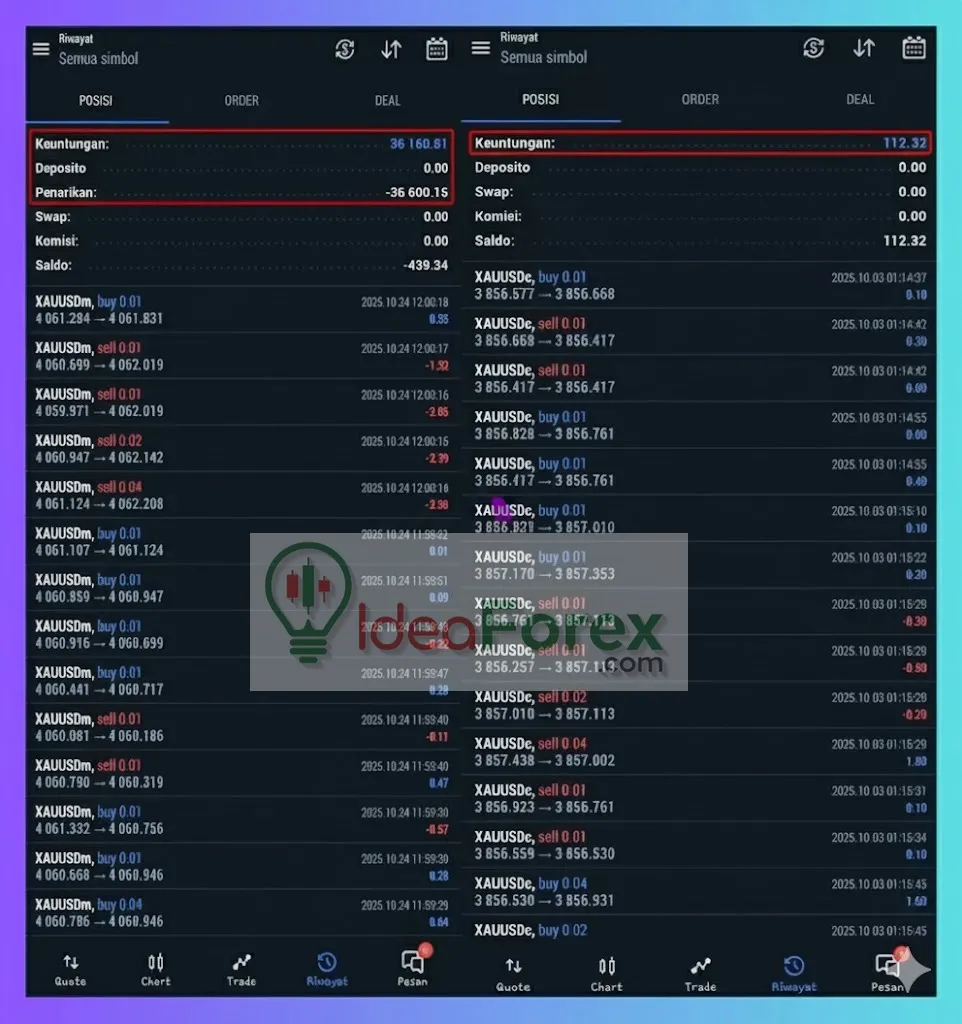Switch to the ORDER tab
The image size is (962, 1024).
coord(241,100)
